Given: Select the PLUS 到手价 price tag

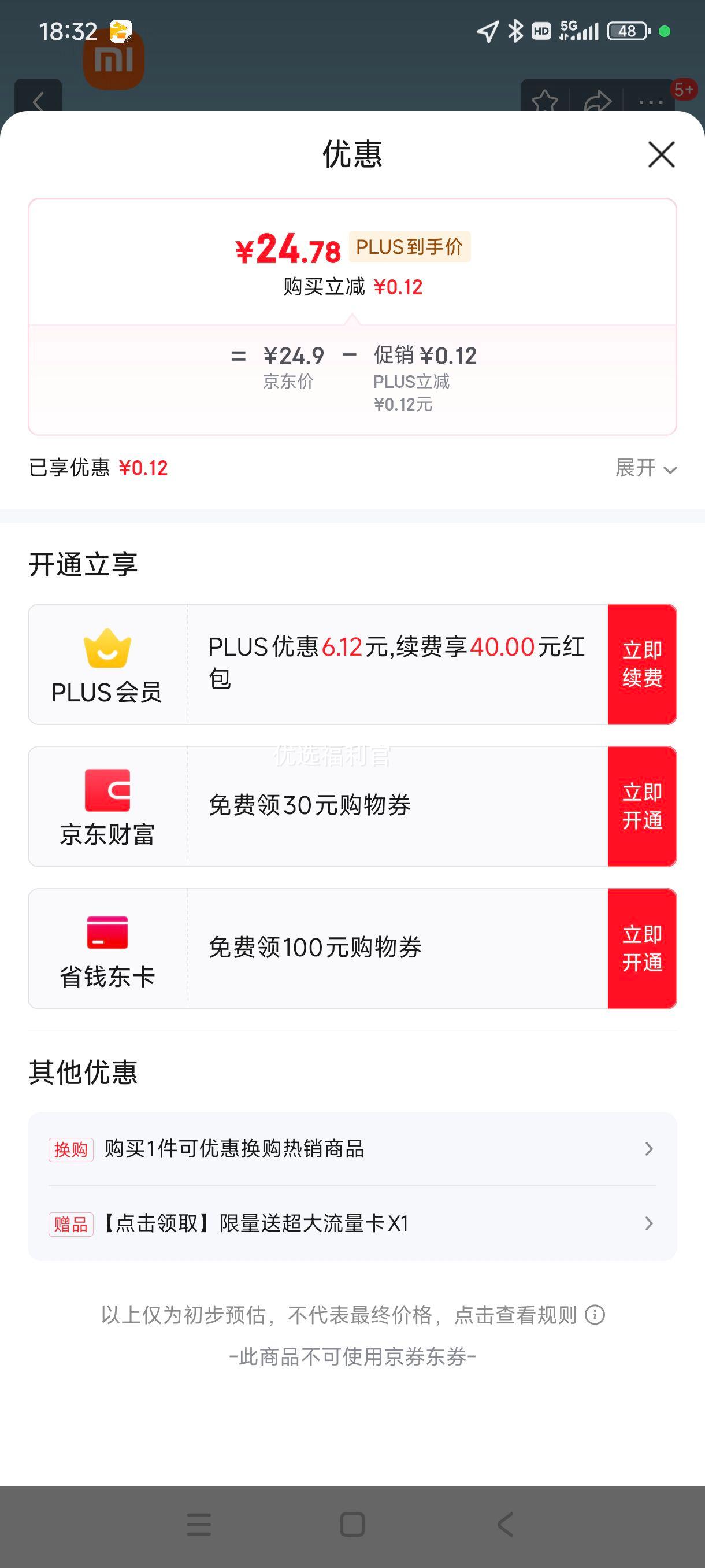Looking at the screenshot, I should (x=409, y=247).
